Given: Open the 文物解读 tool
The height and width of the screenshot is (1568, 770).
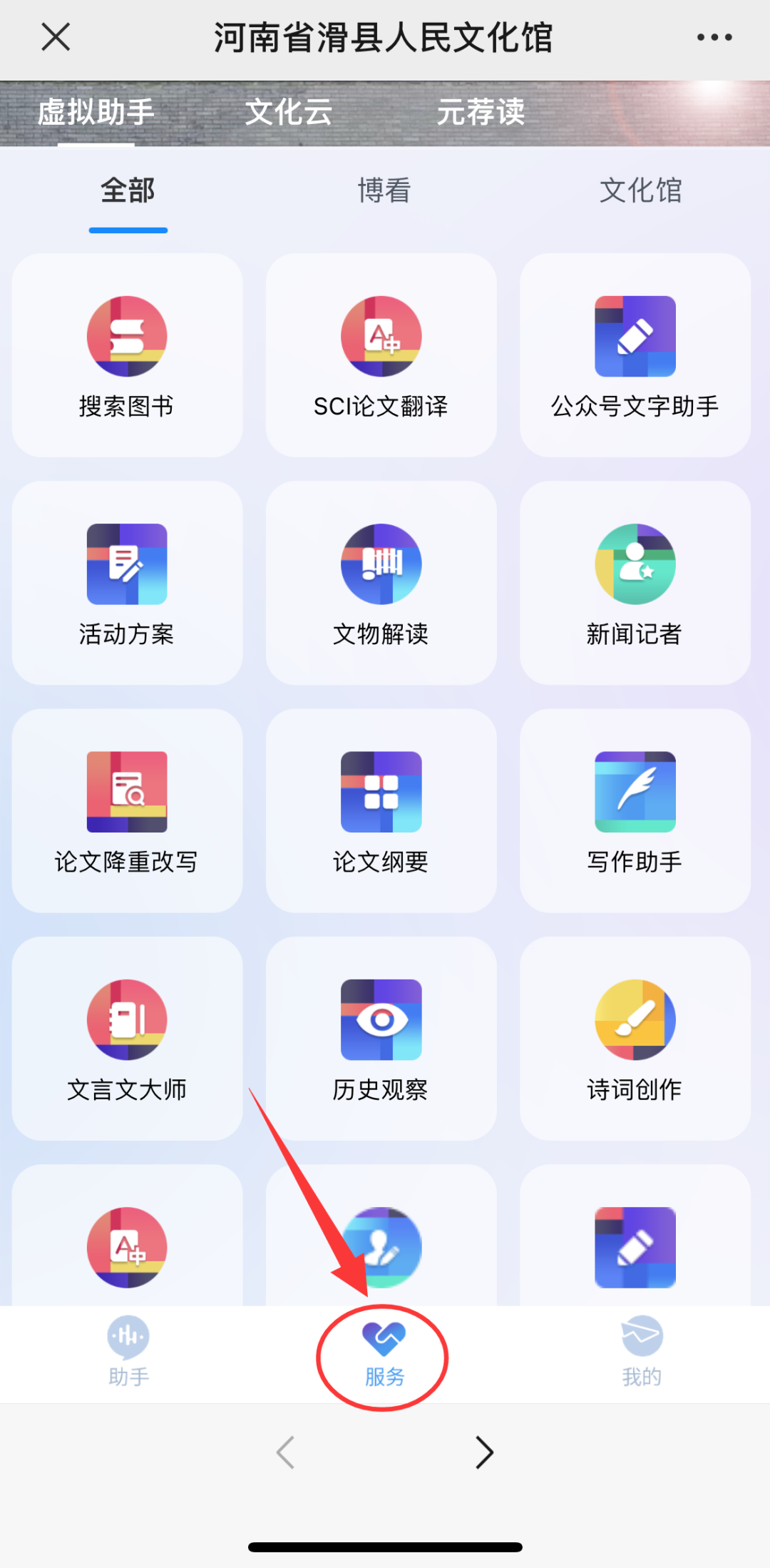Looking at the screenshot, I should 381,584.
